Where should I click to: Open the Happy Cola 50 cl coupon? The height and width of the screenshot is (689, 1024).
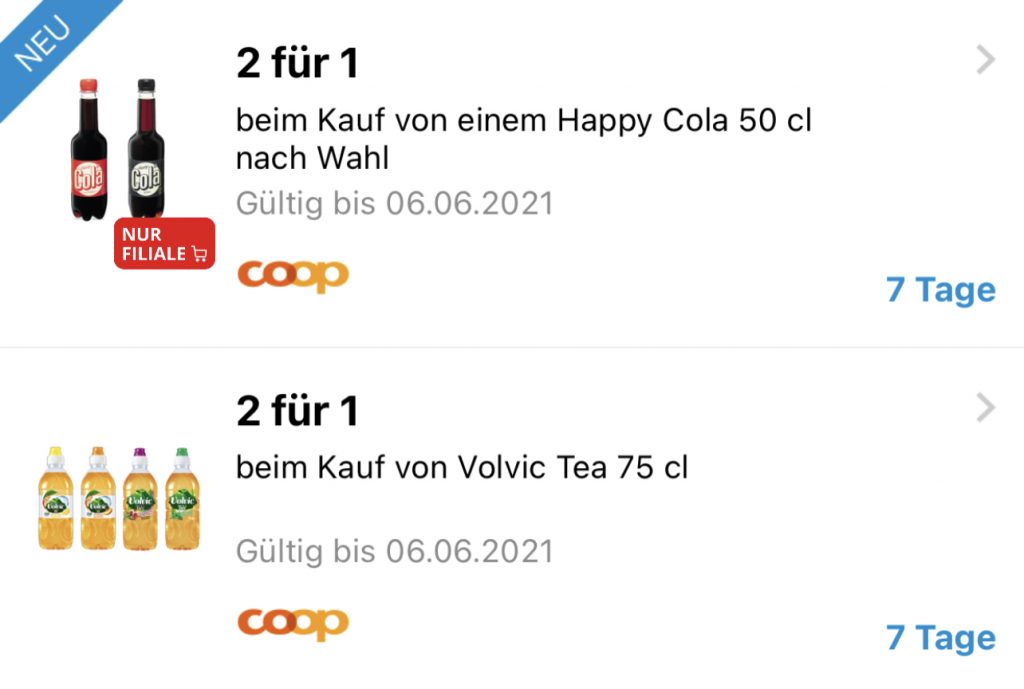pyautogui.click(x=523, y=140)
